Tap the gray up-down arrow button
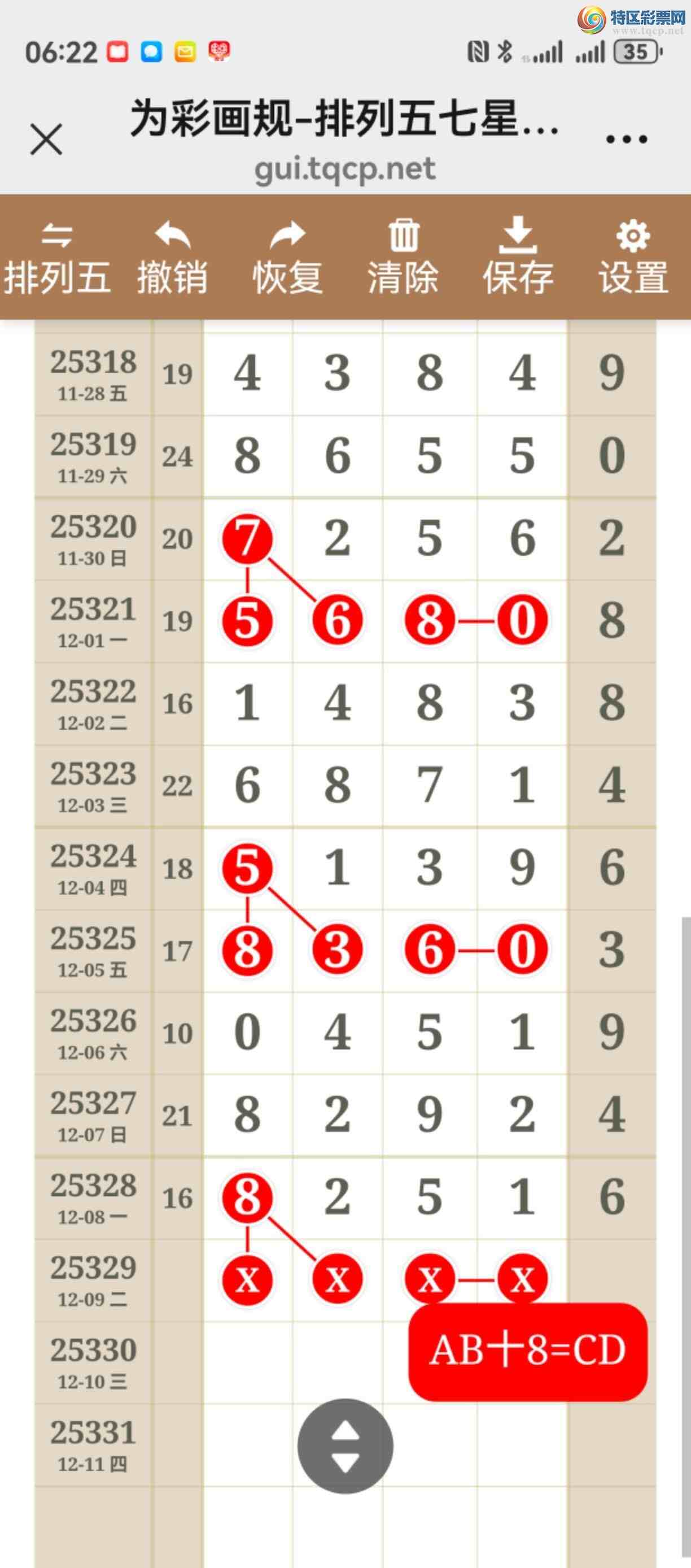Viewport: 691px width, 1568px height. click(x=345, y=1445)
